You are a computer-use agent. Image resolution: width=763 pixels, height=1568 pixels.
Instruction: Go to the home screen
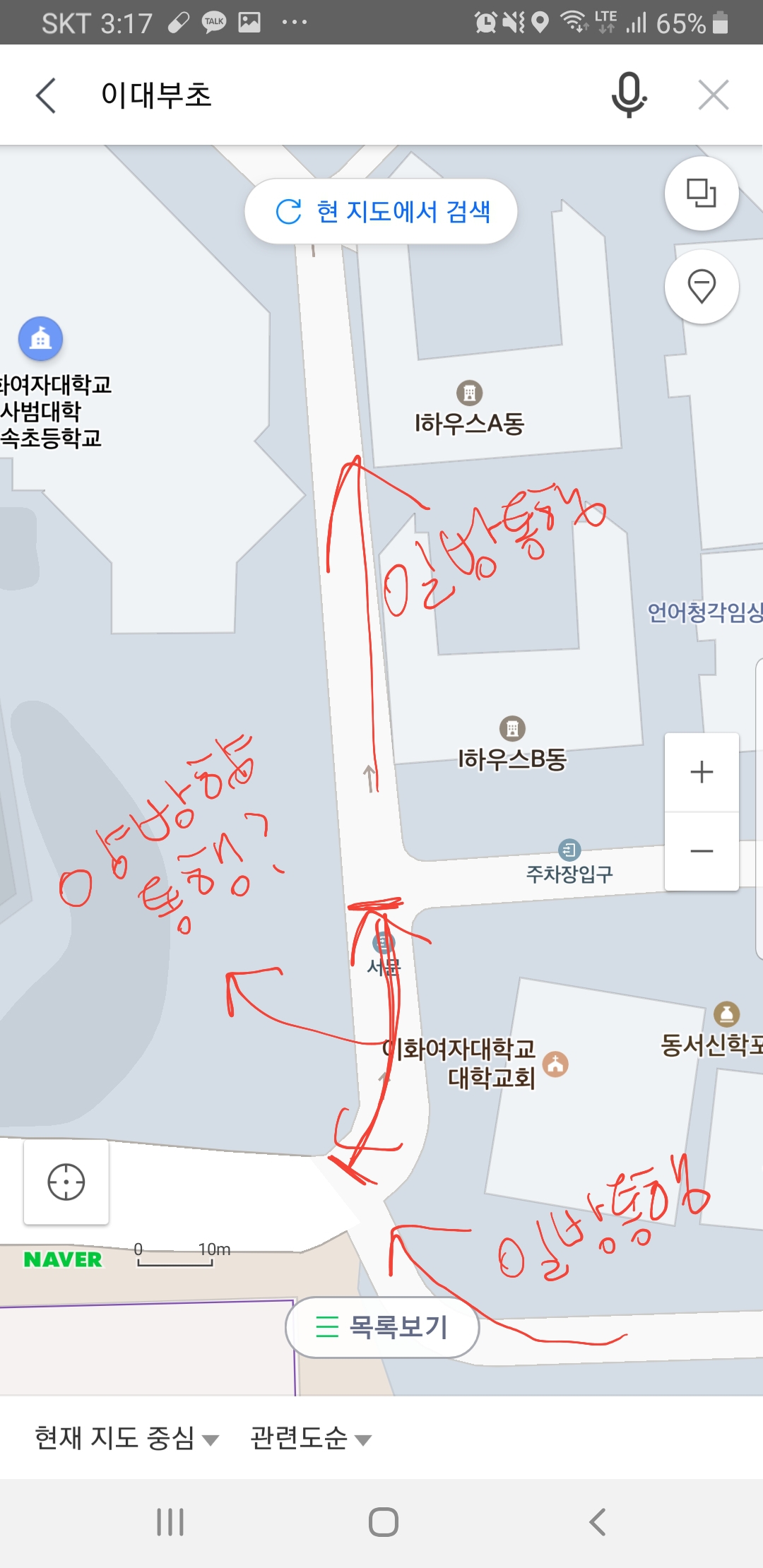click(x=383, y=1522)
